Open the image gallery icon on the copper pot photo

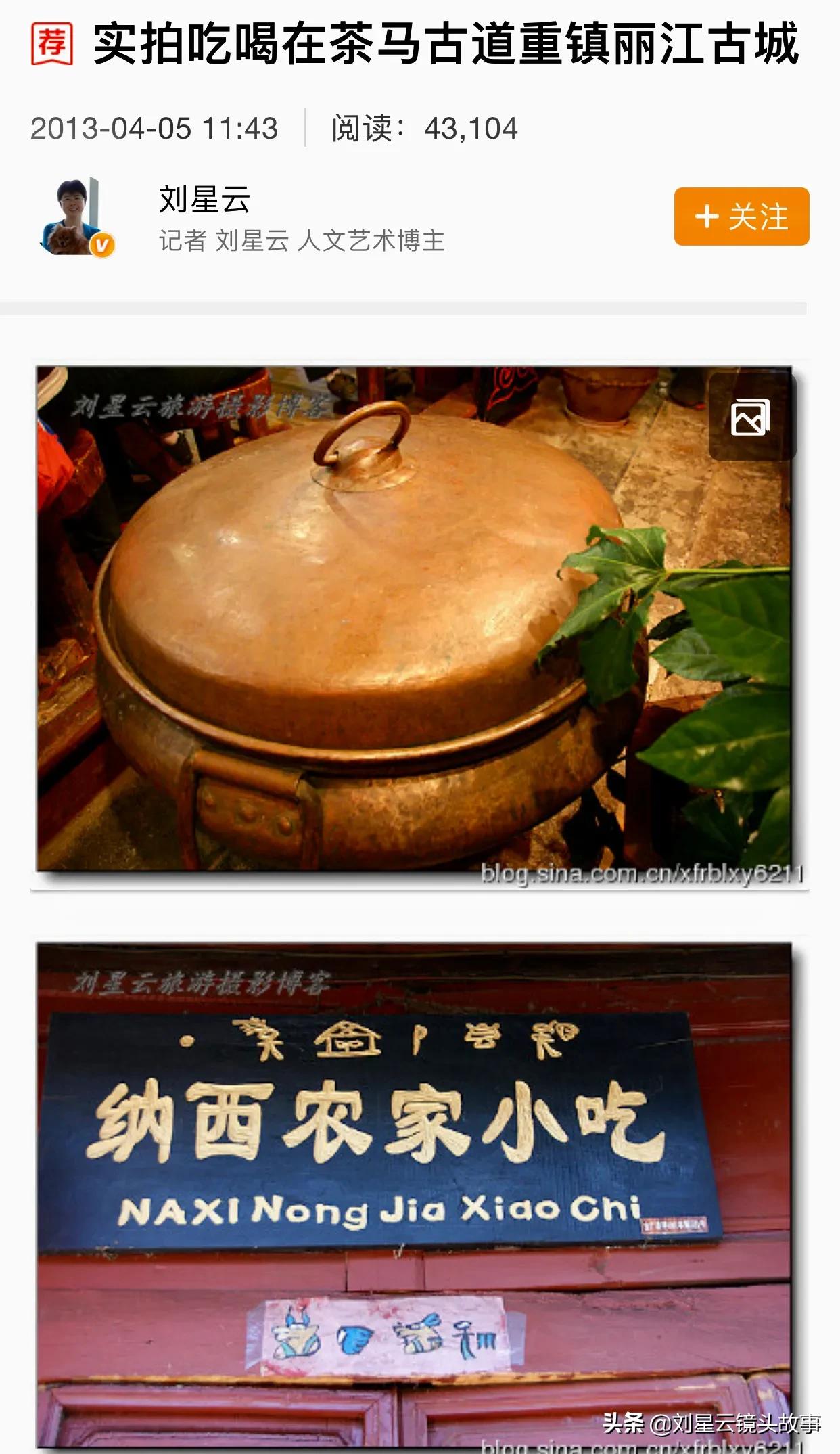[x=750, y=417]
